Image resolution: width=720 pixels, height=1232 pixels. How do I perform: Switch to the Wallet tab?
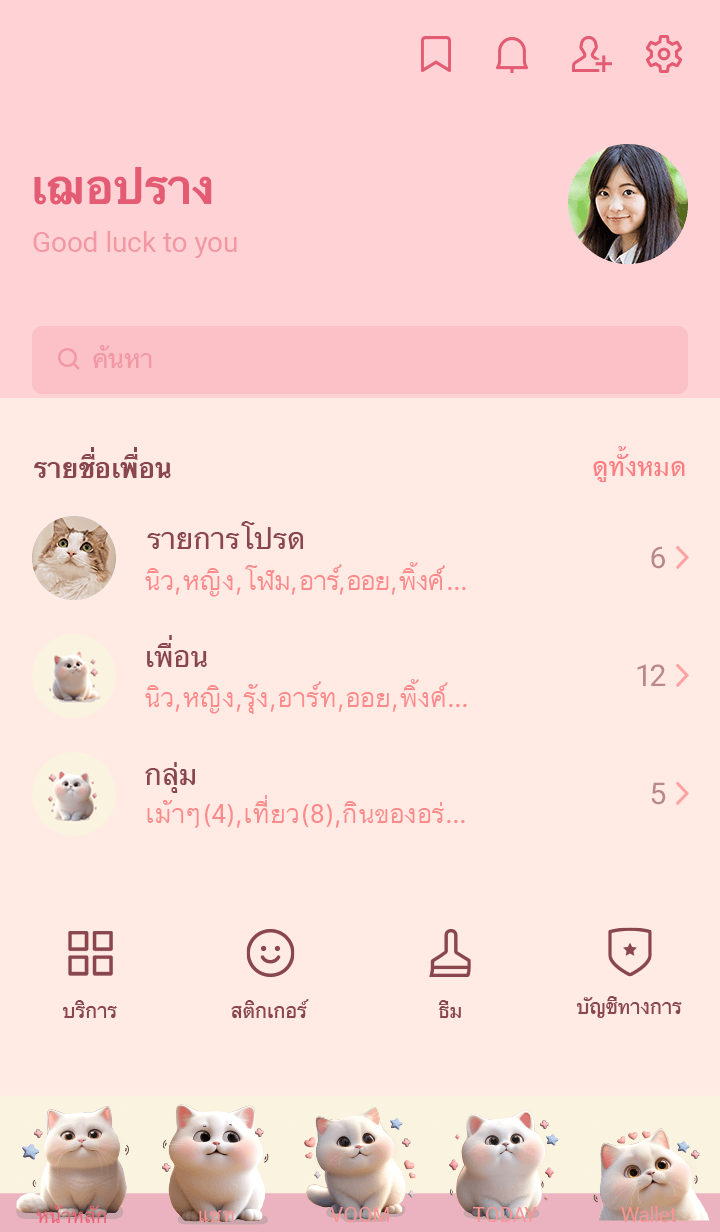pos(648,1165)
